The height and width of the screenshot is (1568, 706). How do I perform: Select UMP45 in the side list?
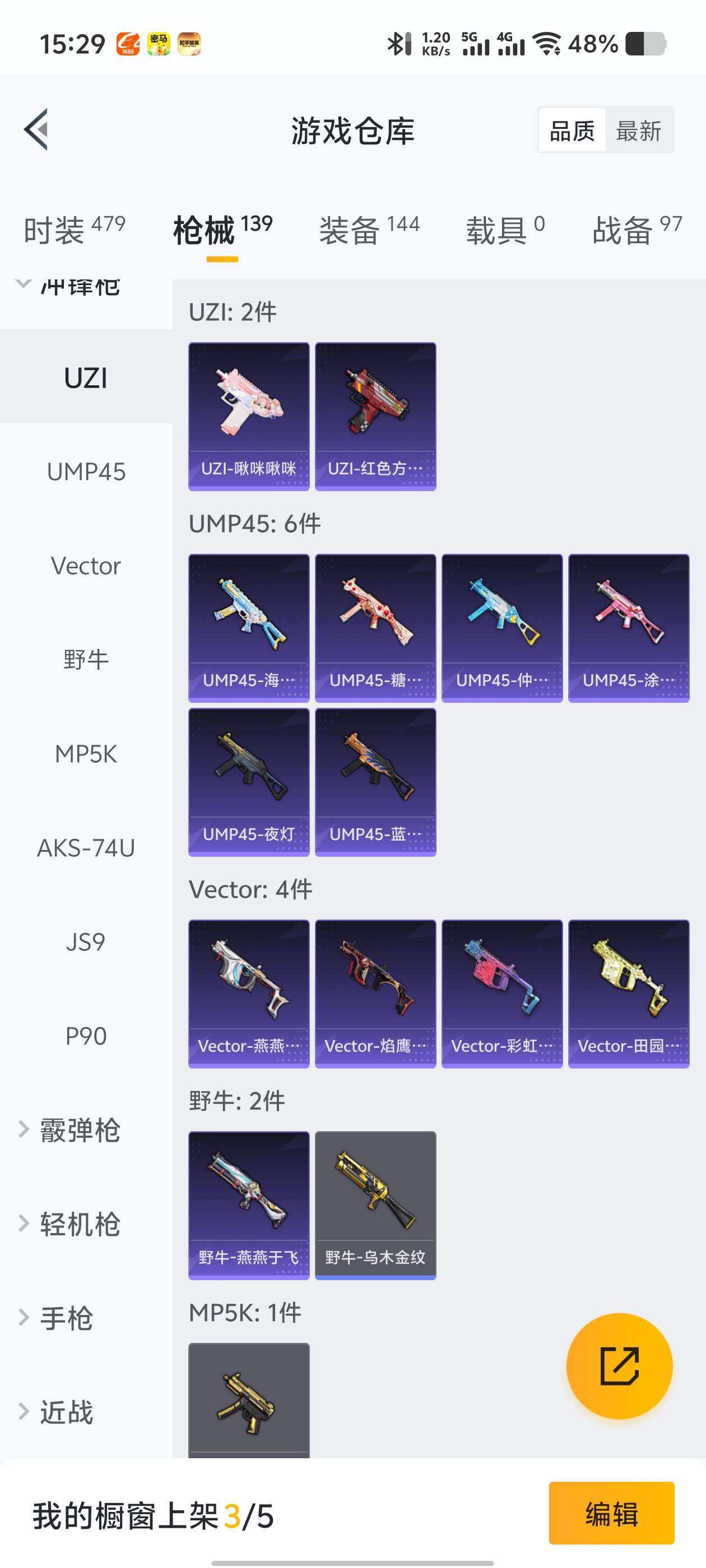[x=86, y=472]
